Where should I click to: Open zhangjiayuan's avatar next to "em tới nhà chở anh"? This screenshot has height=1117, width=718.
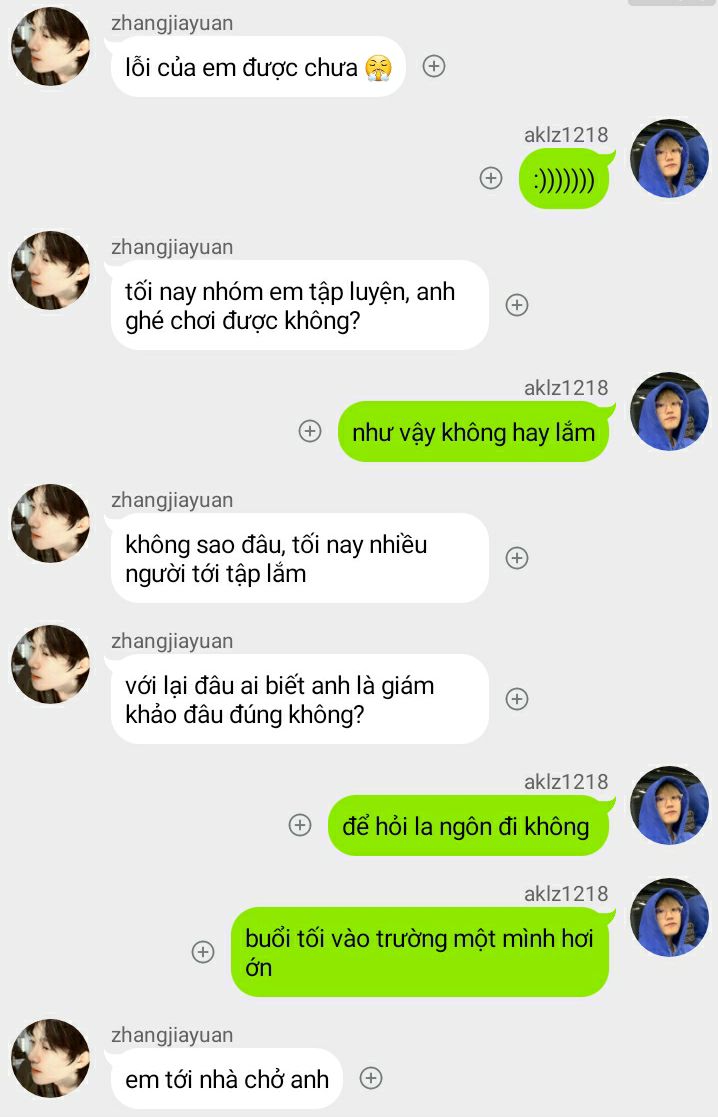pyautogui.click(x=50, y=1058)
